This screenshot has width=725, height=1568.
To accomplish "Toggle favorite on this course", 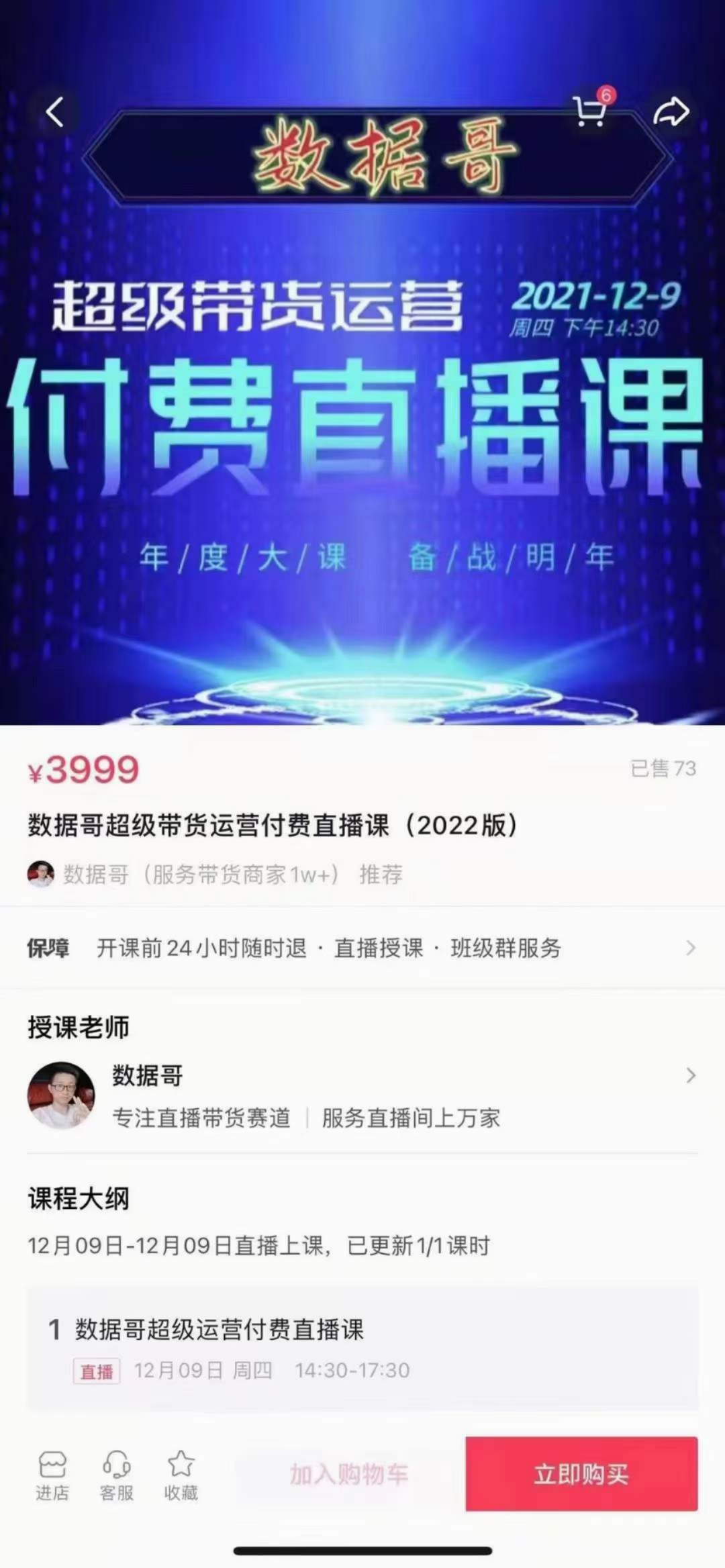I will pyautogui.click(x=181, y=1474).
